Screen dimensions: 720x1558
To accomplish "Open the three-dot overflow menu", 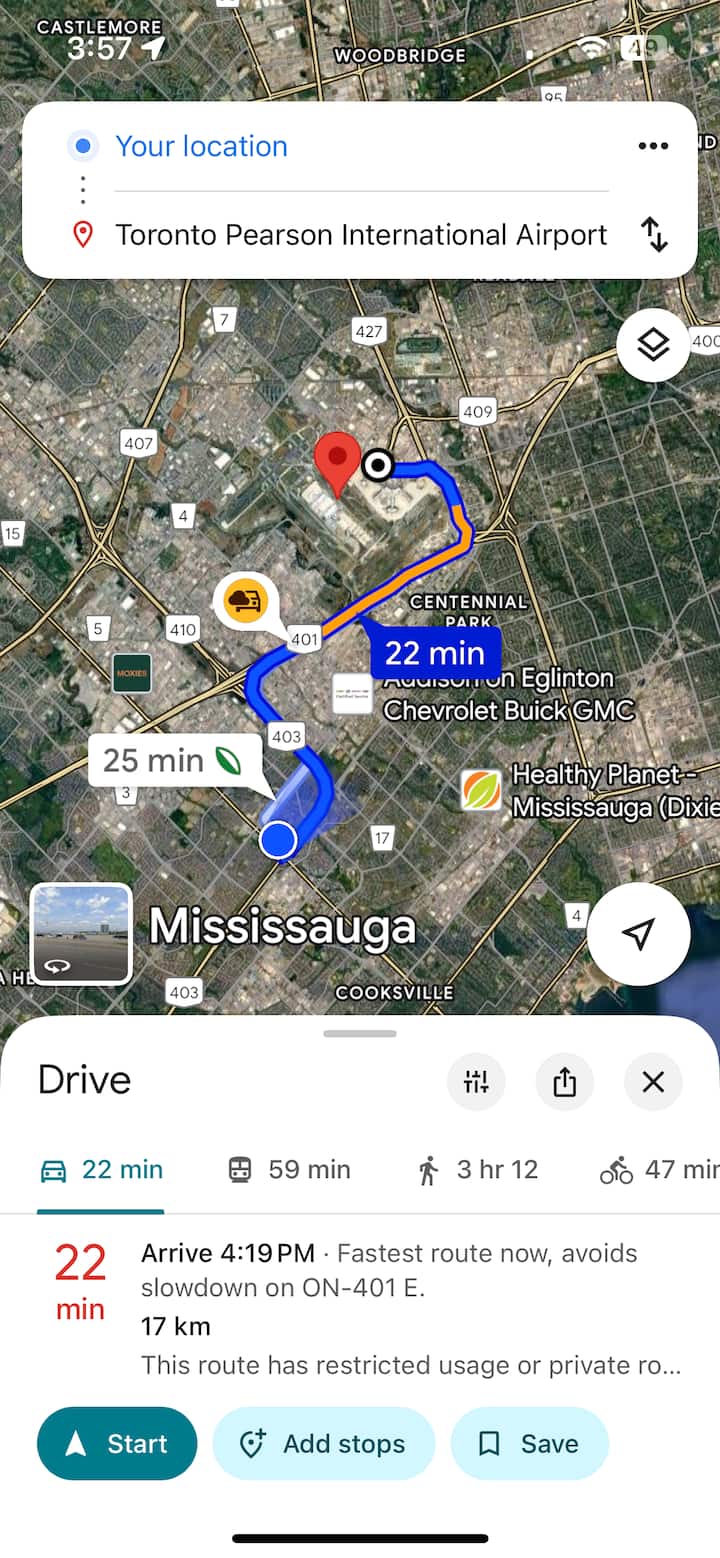I will (653, 147).
